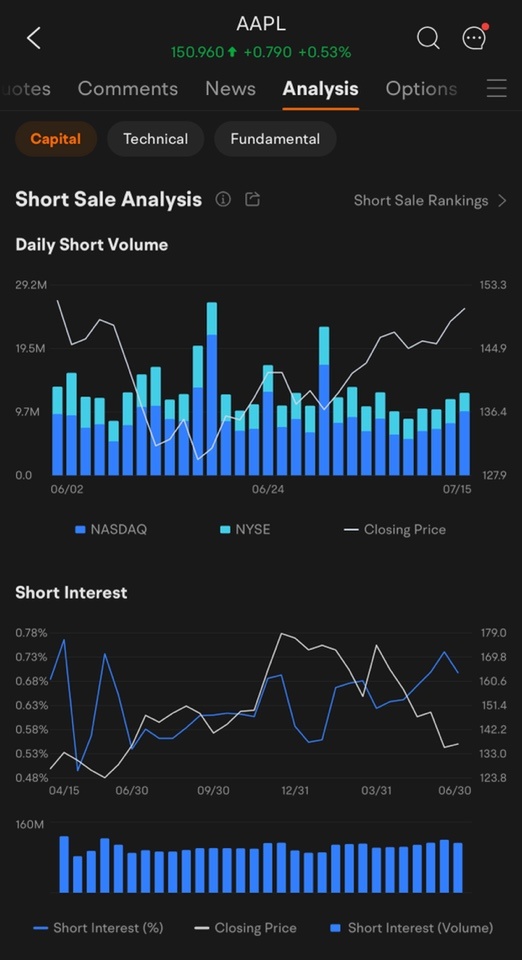Open the search magnifier icon
Screen dimensions: 522x960
tap(428, 38)
